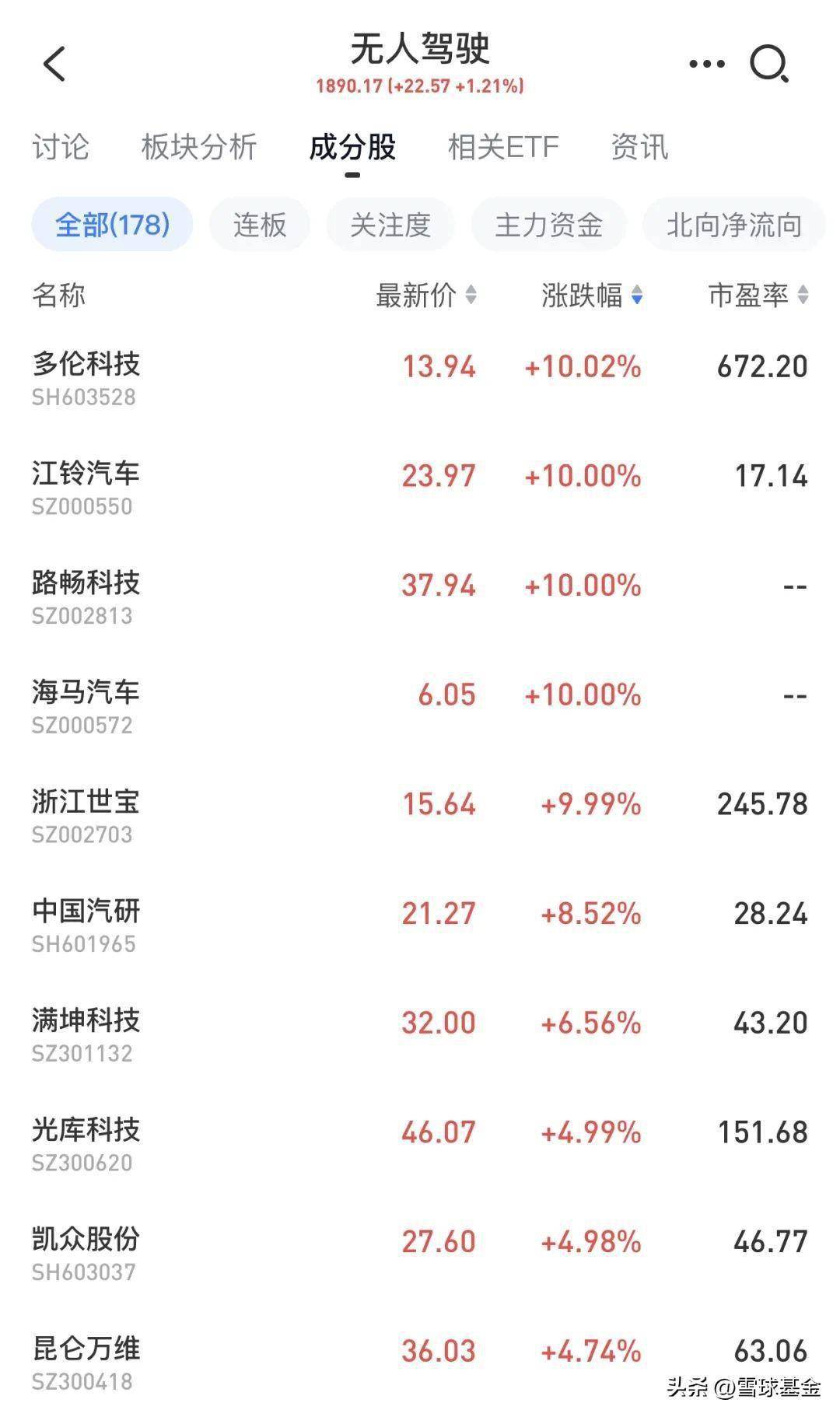Open the 海马汽车 stock row
Image resolution: width=840 pixels, height=1417 pixels.
pyautogui.click(x=420, y=707)
